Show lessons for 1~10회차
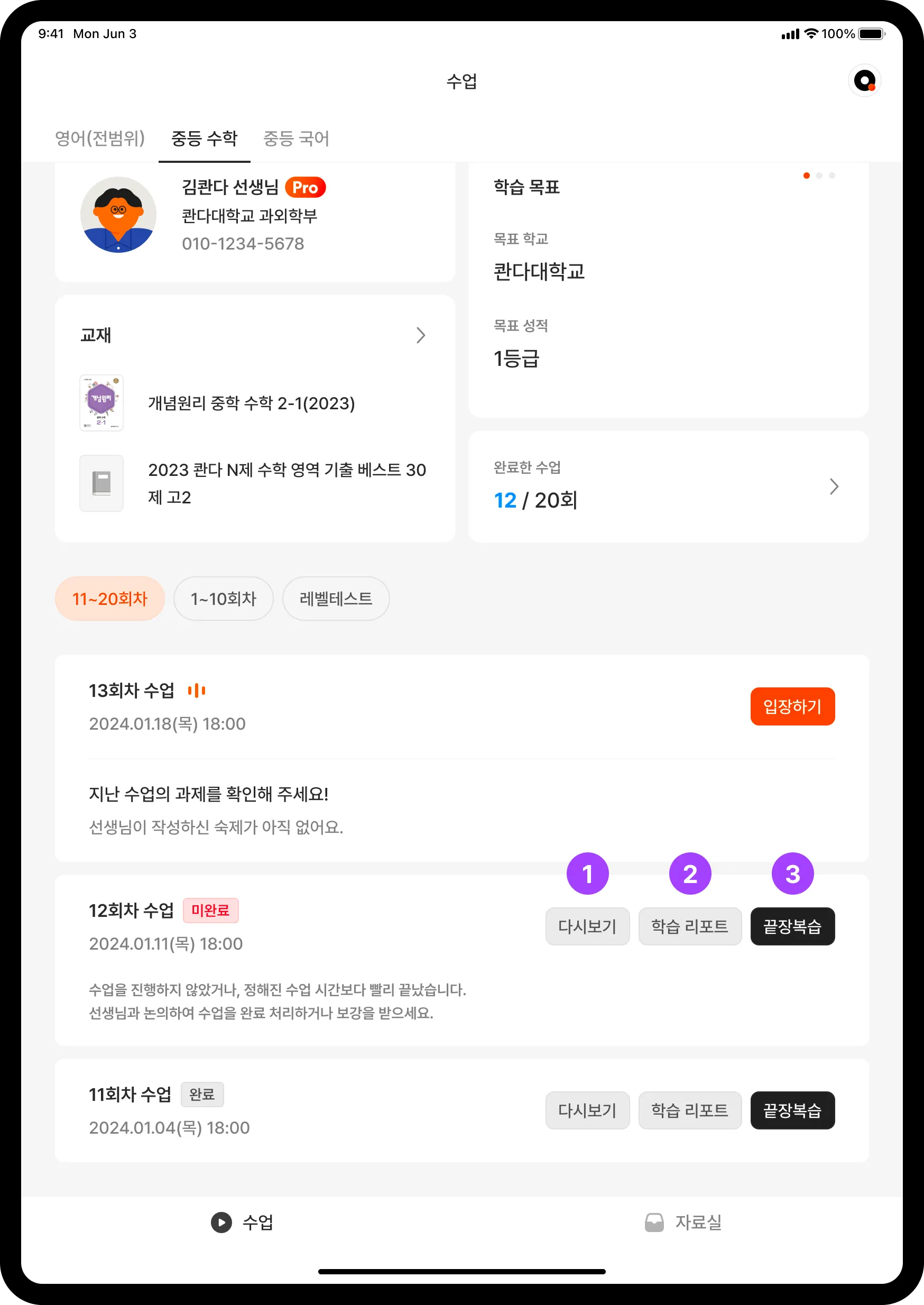This screenshot has width=924, height=1305. [223, 599]
